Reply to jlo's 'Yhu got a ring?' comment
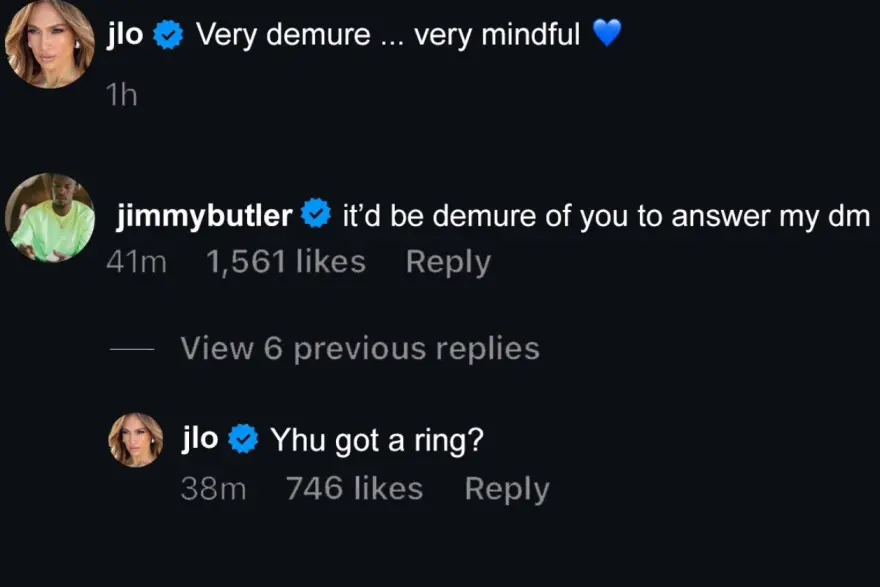The height and width of the screenshot is (587, 880). 506,489
